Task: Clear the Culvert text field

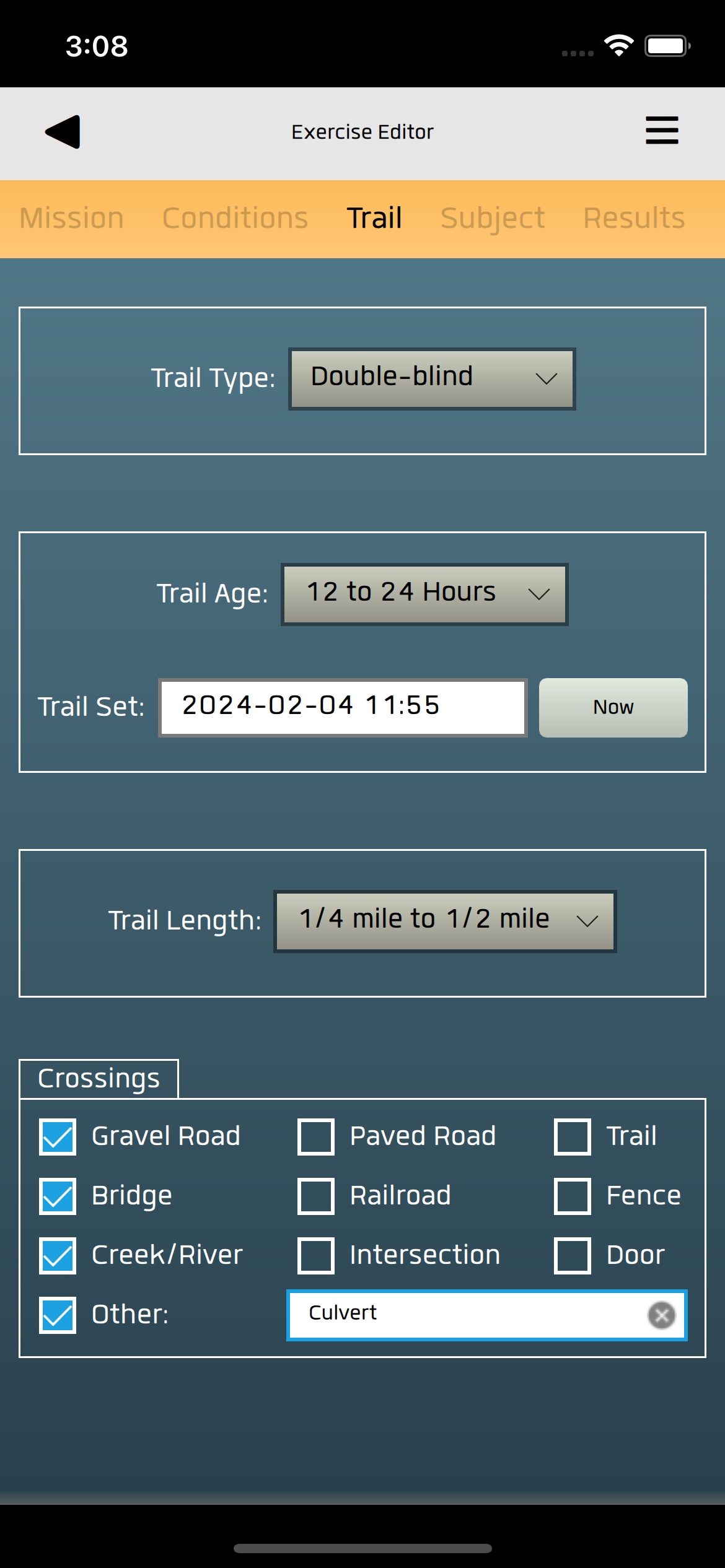Action: pyautogui.click(x=661, y=1315)
